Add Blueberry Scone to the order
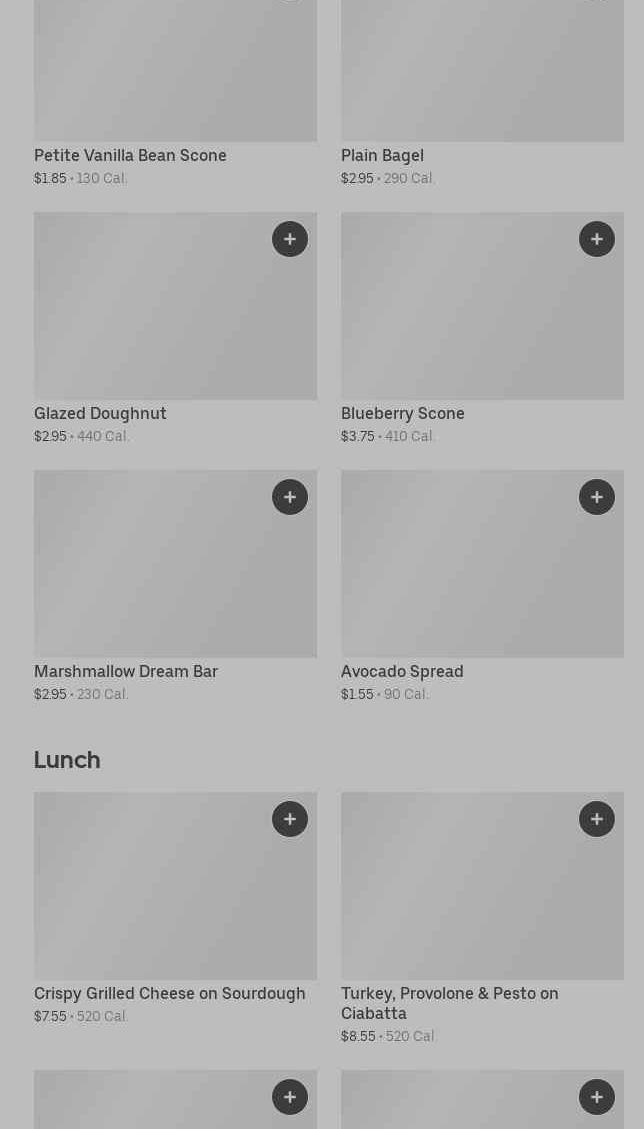This screenshot has height=1129, width=644. 597,239
